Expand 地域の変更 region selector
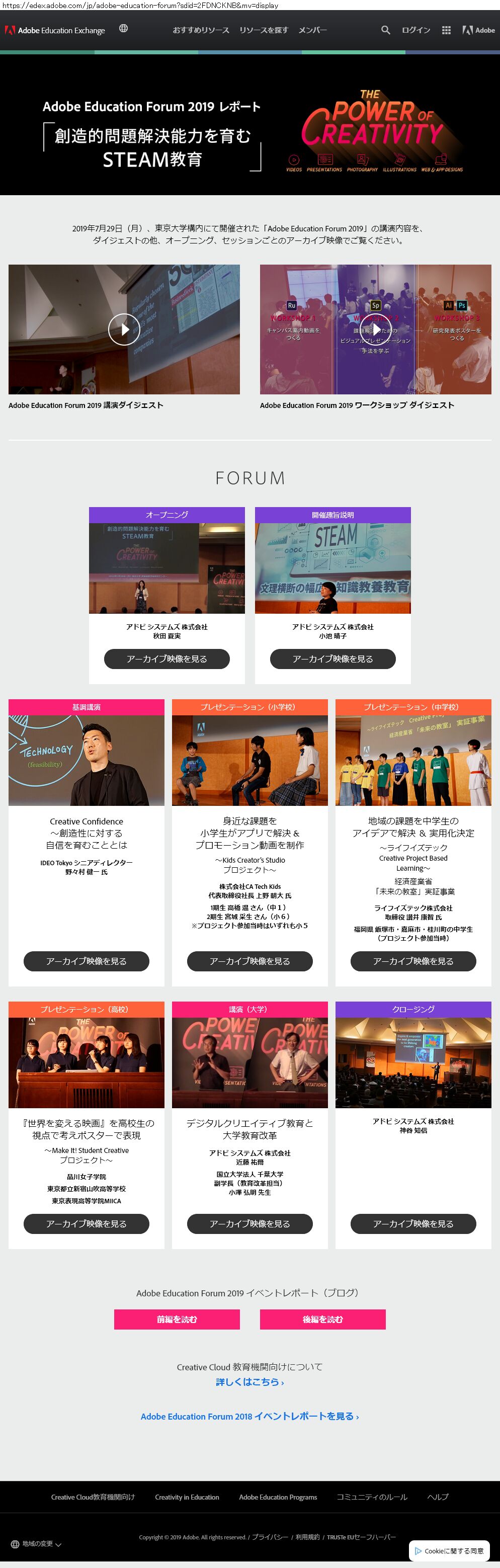500x1568 pixels. [37, 1544]
